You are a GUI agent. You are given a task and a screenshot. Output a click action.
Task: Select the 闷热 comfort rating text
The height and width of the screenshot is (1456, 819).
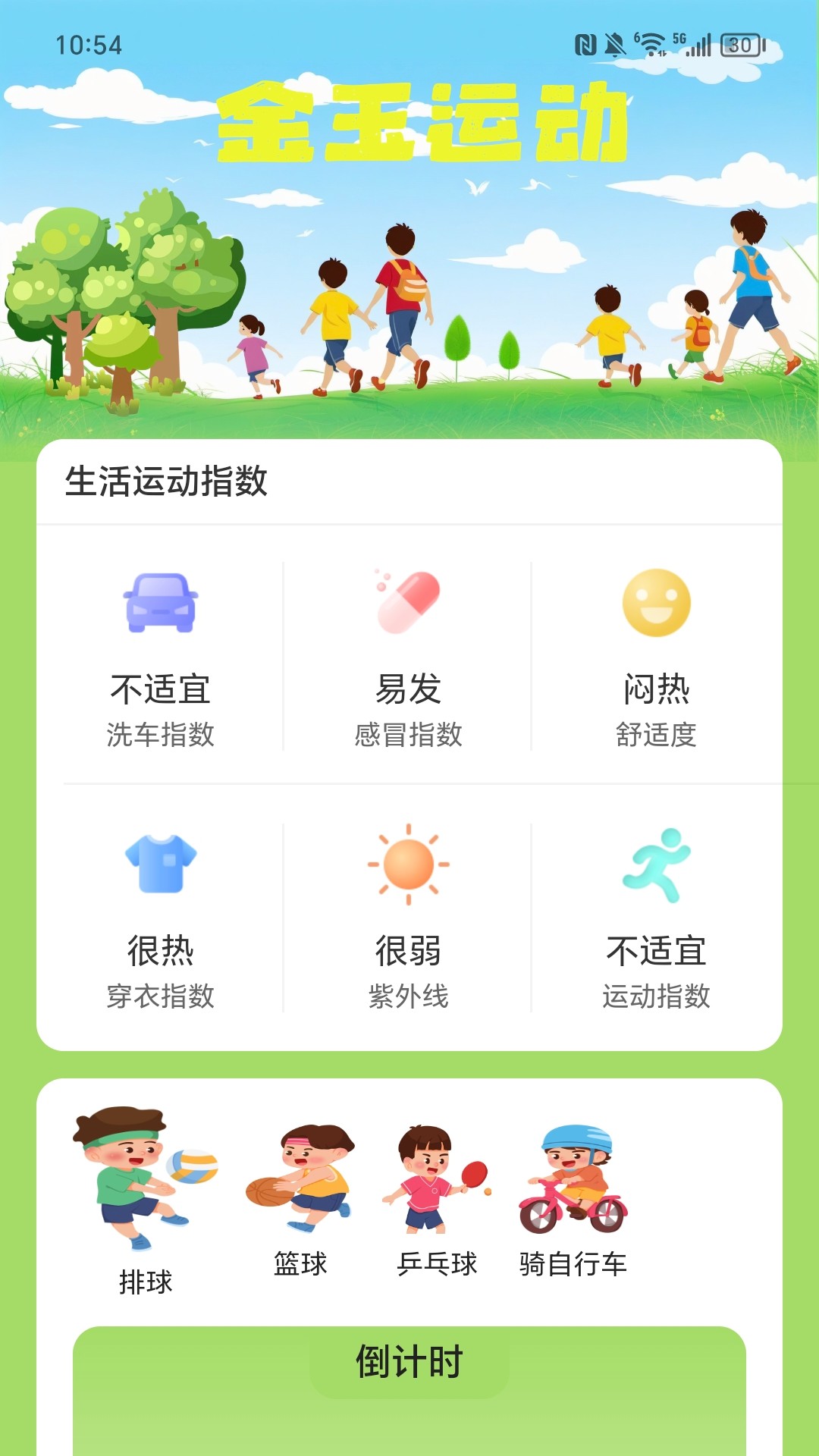(x=656, y=690)
